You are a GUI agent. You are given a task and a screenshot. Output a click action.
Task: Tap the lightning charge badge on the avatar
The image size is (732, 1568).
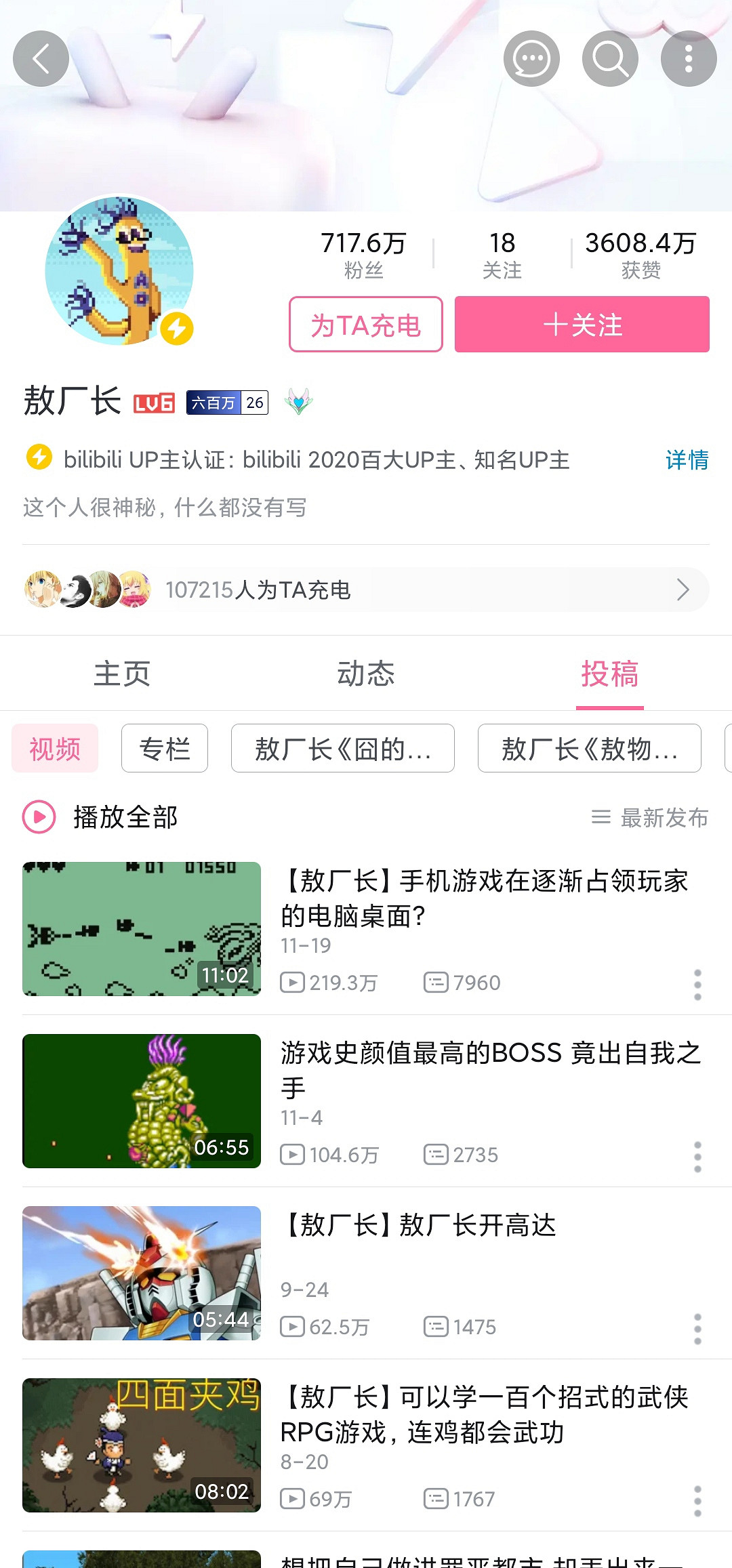178,329
